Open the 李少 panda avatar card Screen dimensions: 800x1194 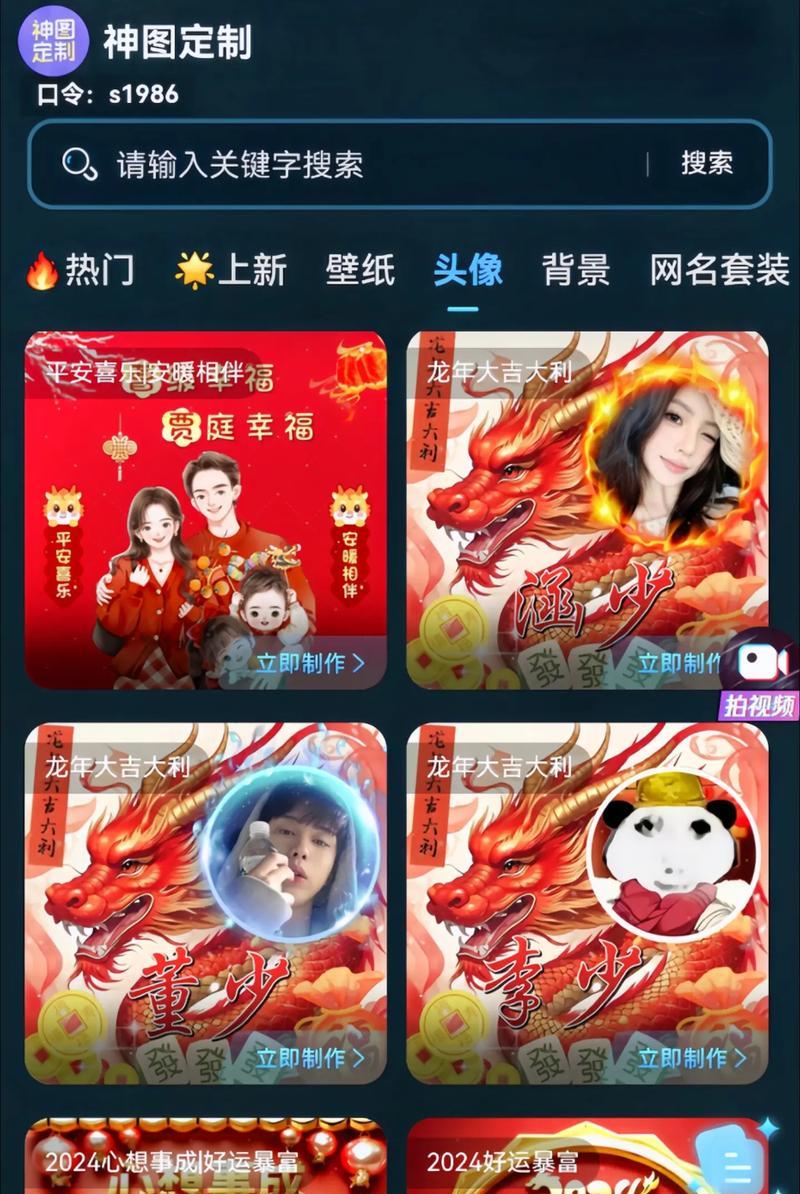click(x=587, y=900)
